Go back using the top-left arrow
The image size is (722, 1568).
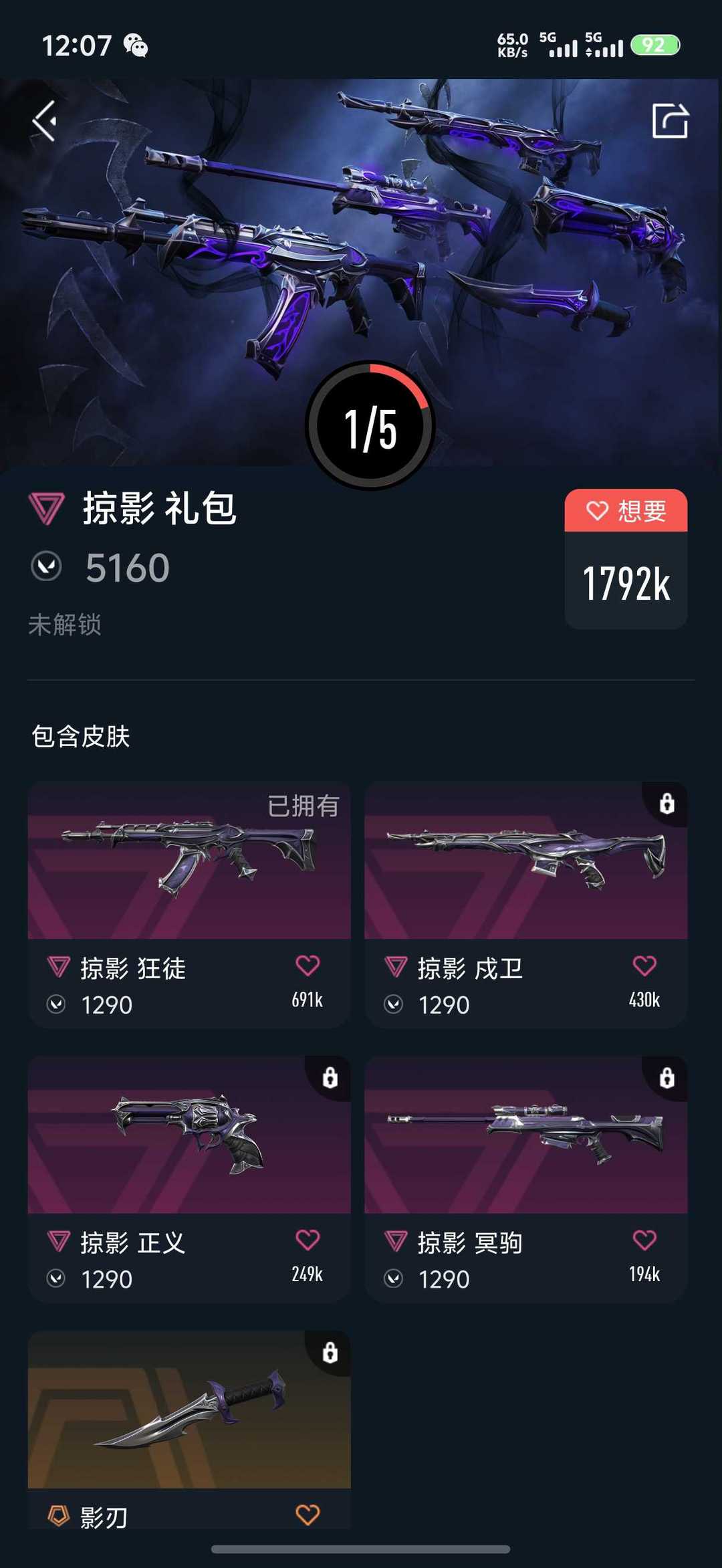click(44, 121)
